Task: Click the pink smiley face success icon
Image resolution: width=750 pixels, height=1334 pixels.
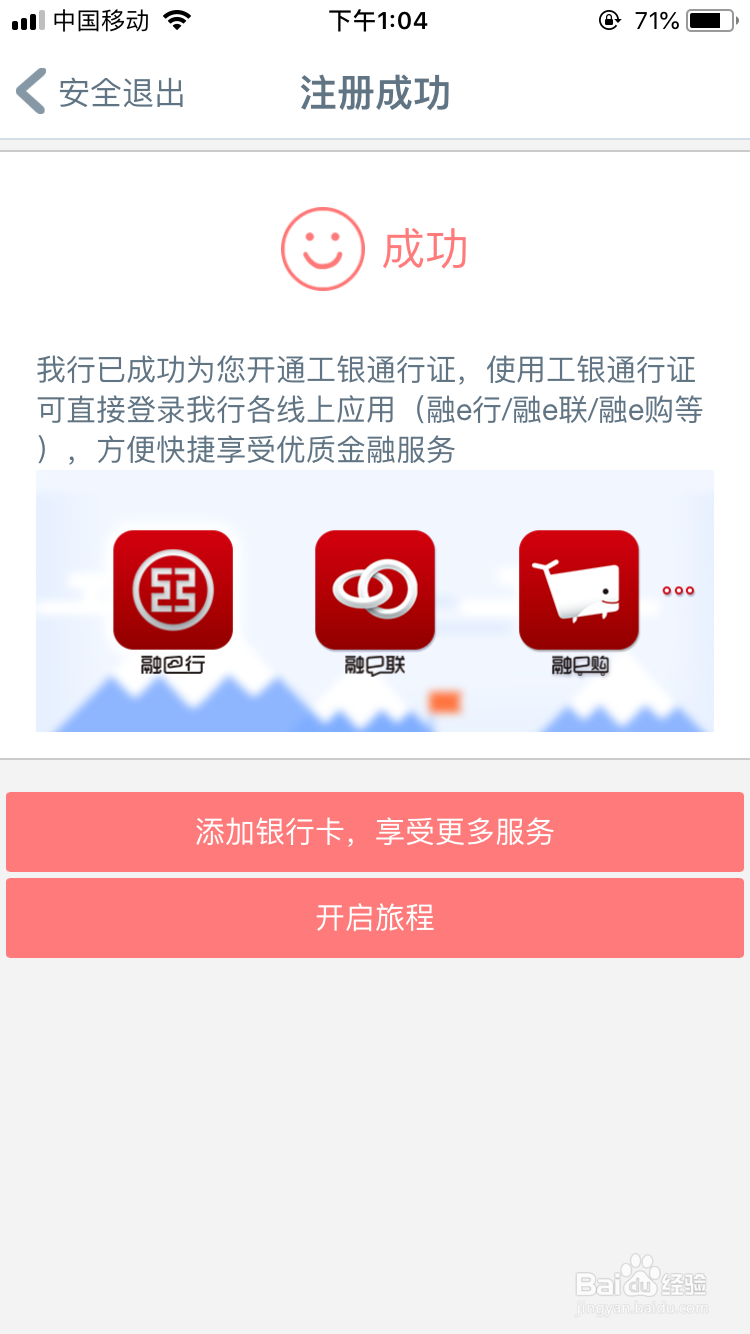Action: pyautogui.click(x=322, y=247)
